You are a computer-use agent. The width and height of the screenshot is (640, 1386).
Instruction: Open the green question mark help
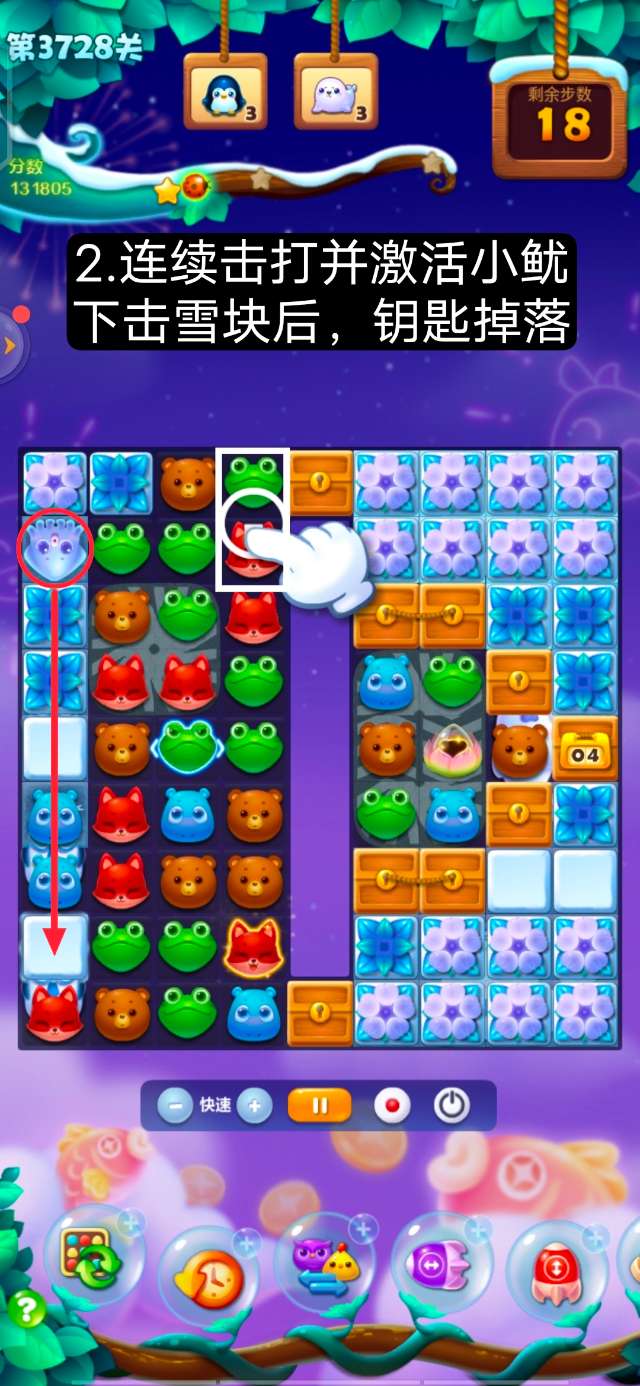[27, 1310]
